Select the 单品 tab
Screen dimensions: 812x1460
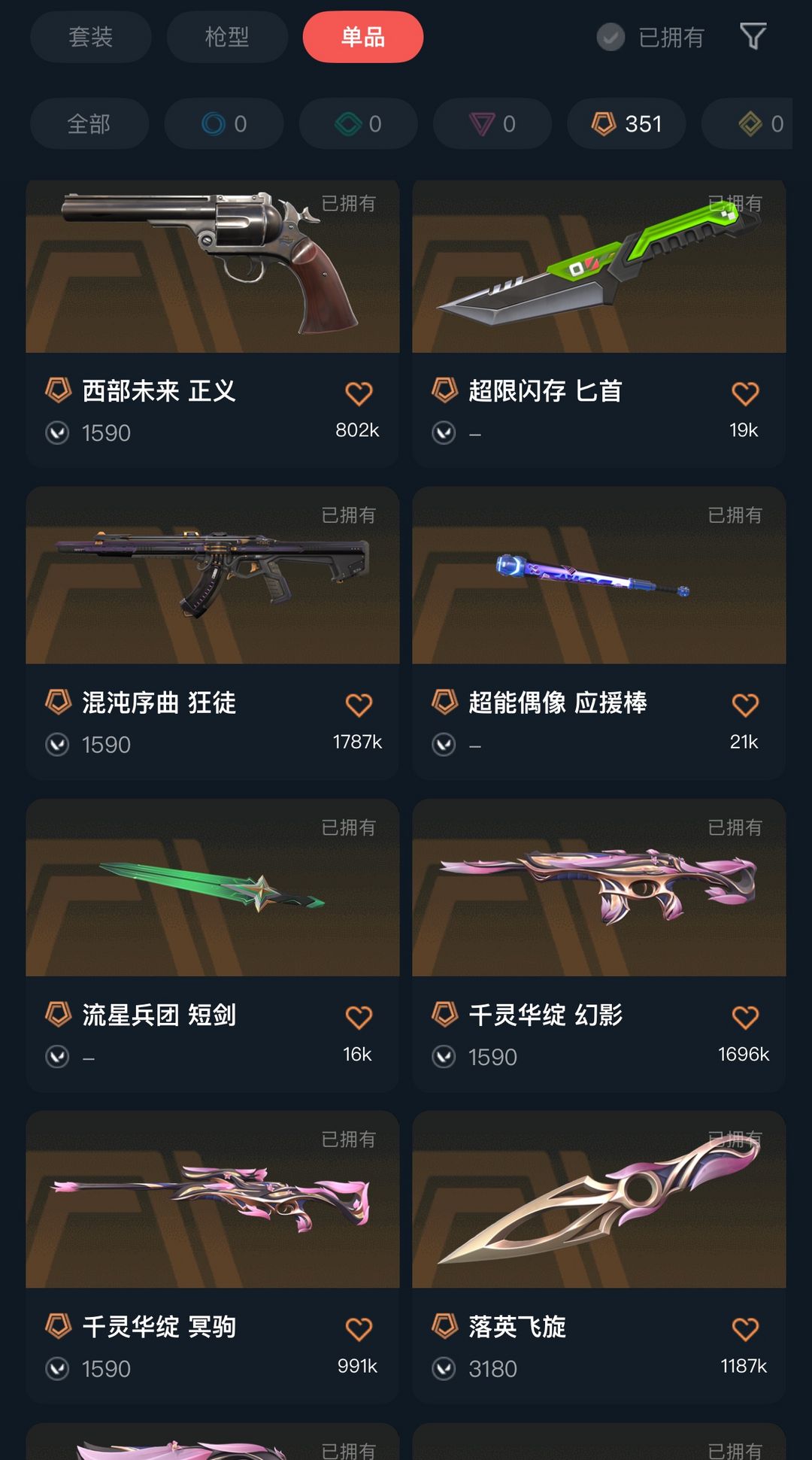pos(362,36)
